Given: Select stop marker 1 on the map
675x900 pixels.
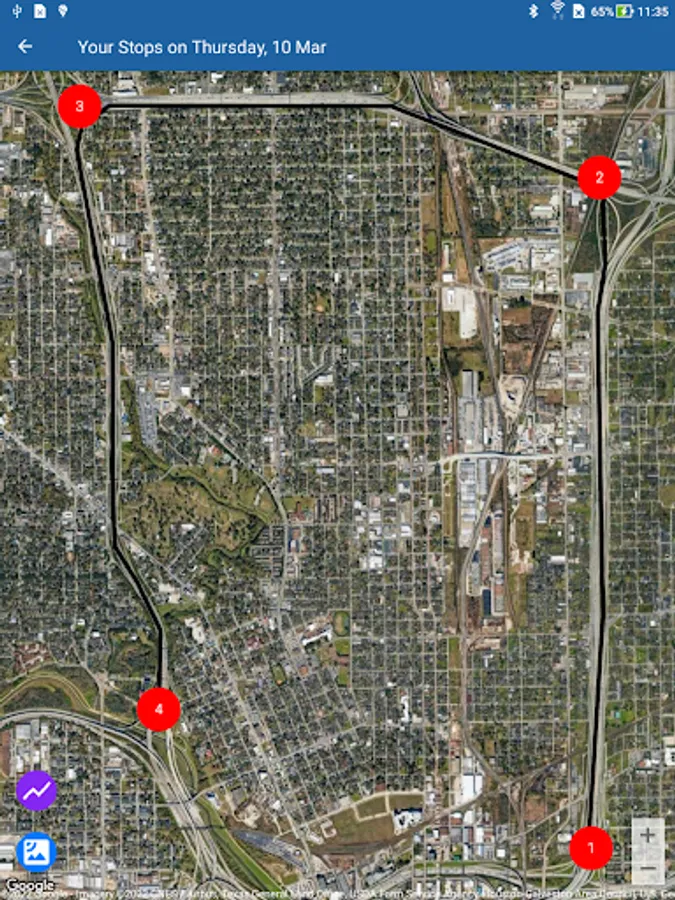Looking at the screenshot, I should click(591, 848).
